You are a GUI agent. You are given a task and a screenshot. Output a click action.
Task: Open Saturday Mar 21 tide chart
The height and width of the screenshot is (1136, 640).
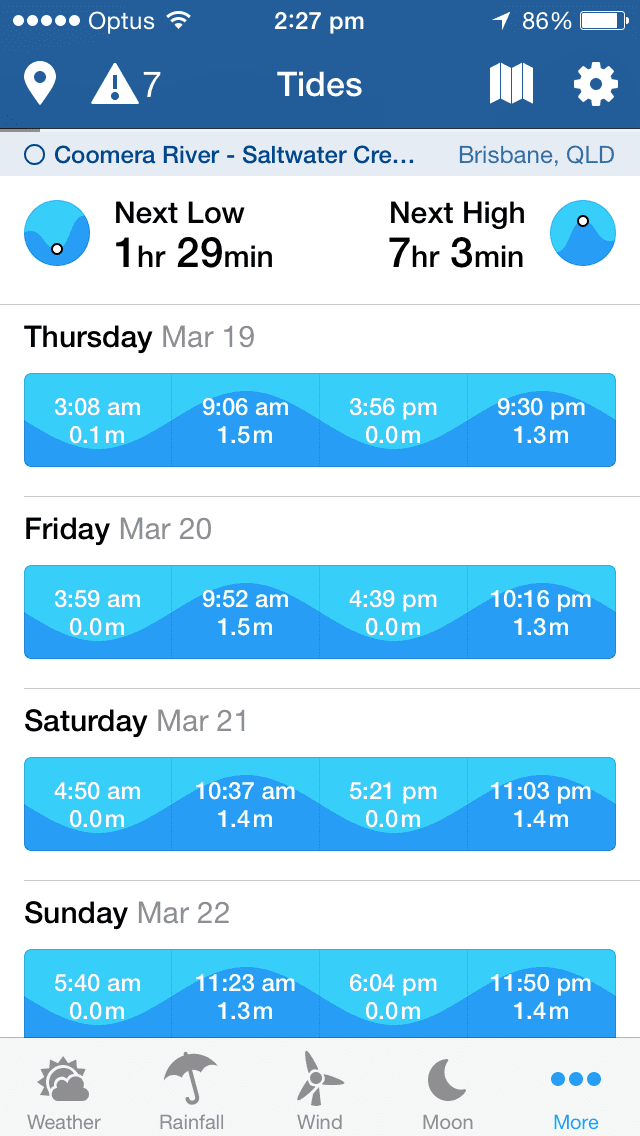[x=320, y=804]
